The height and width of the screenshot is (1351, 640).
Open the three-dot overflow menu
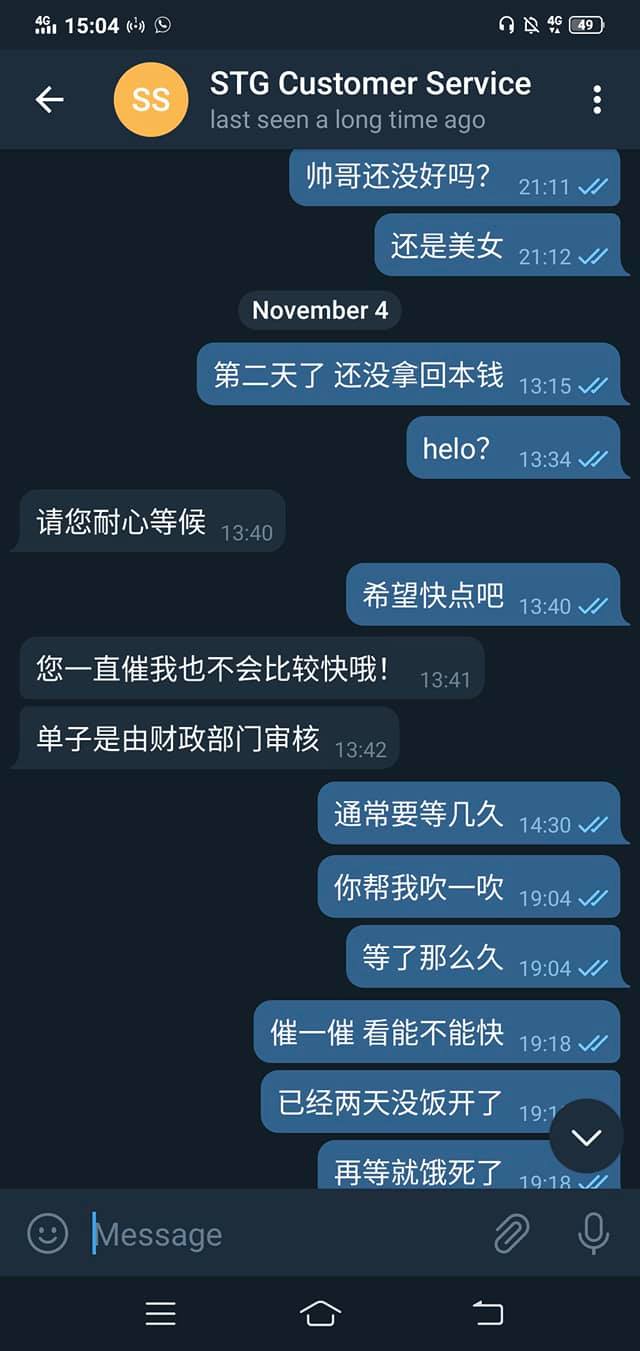597,99
